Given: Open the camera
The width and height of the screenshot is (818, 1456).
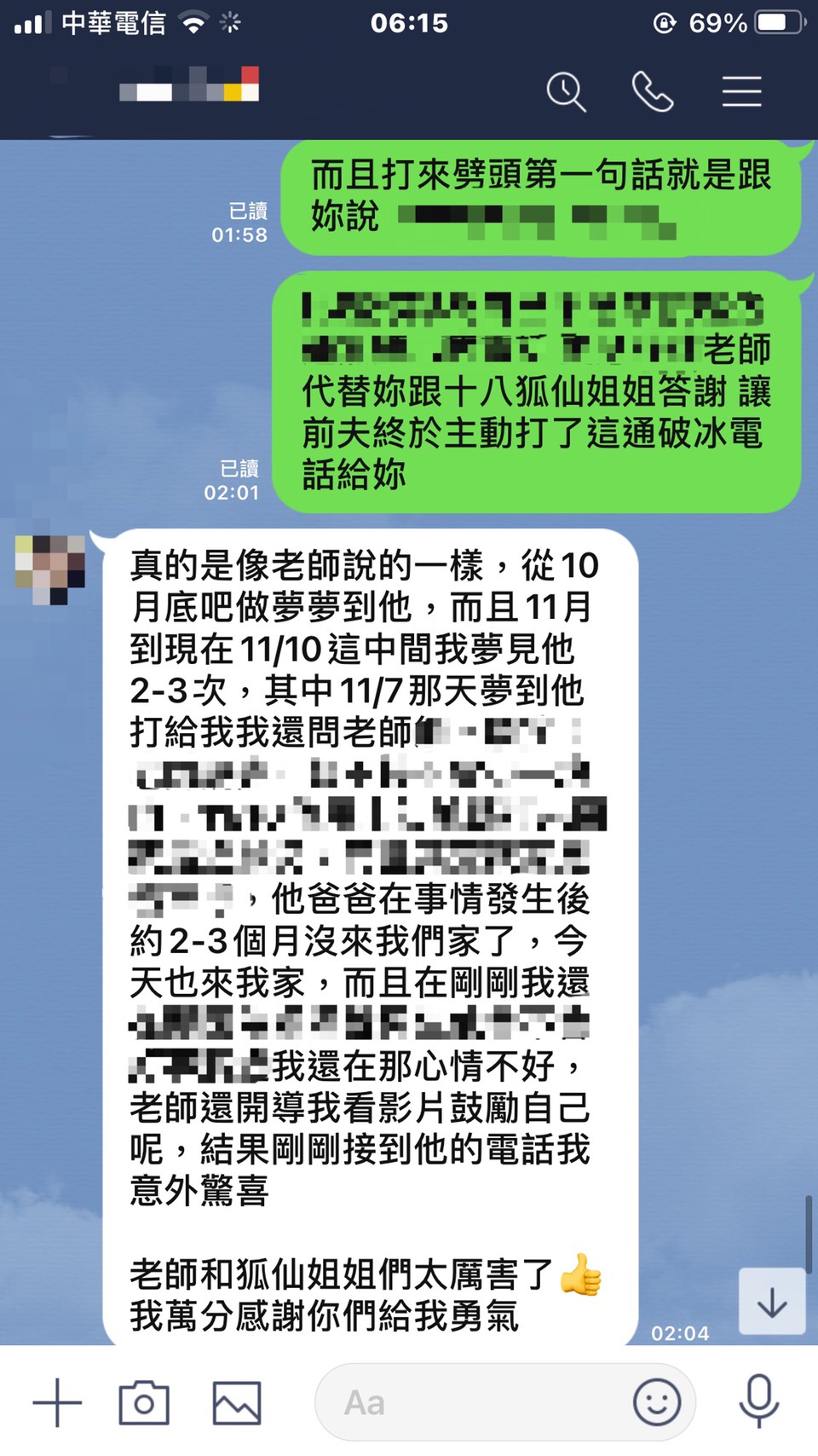Looking at the screenshot, I should click(144, 1402).
